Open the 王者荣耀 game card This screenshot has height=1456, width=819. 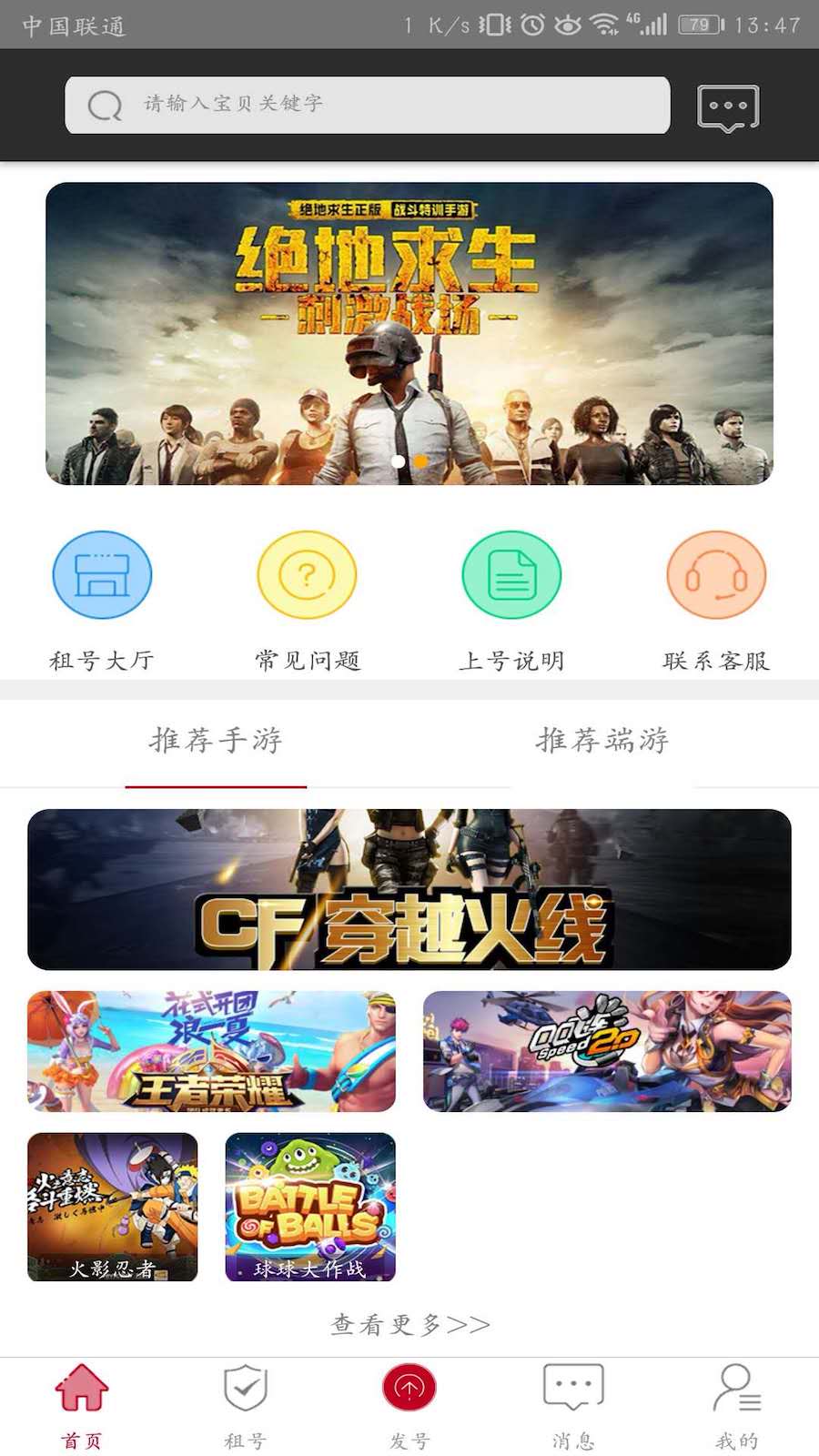pos(211,1051)
